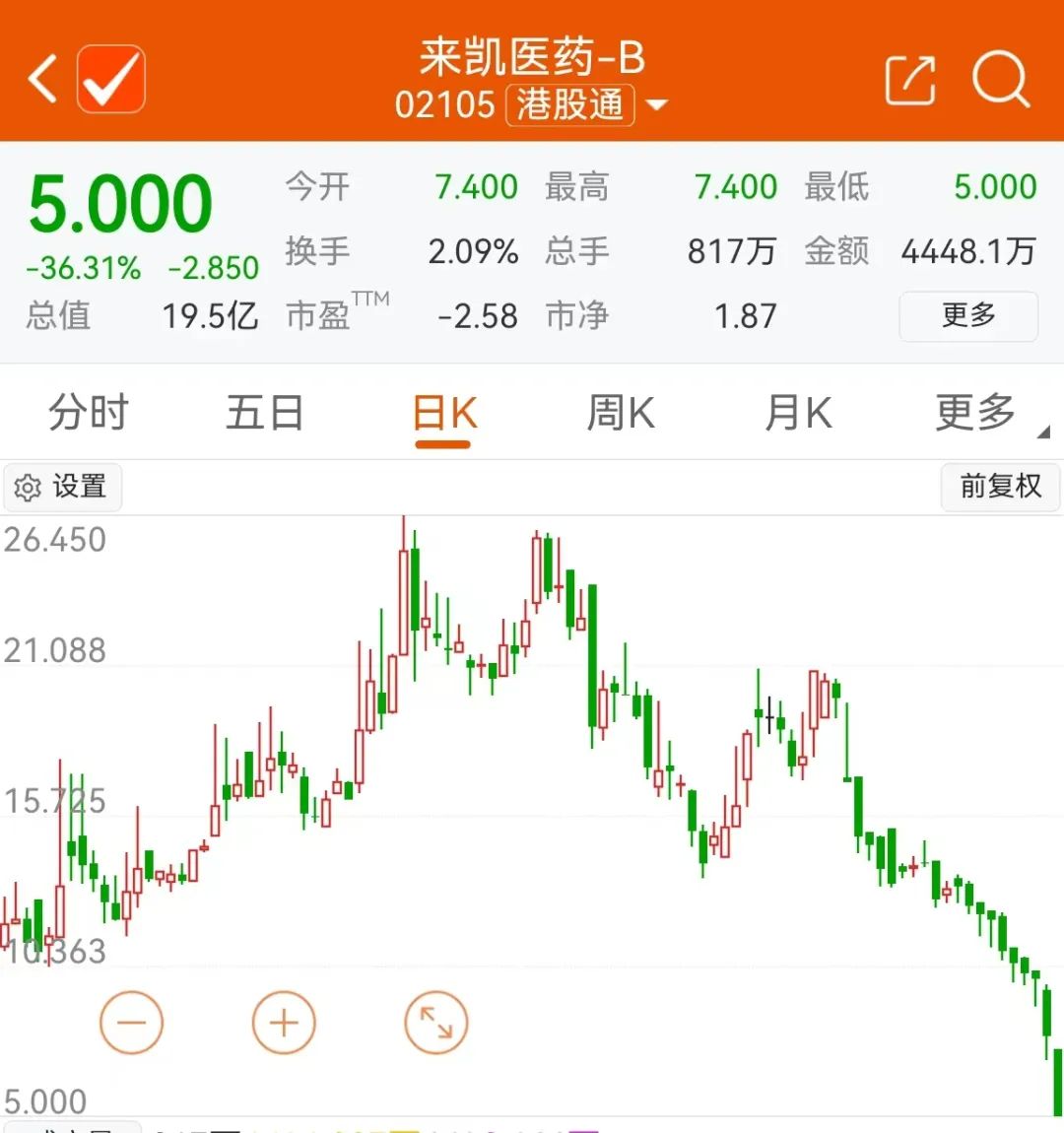Screen dimensions: 1064x1133
Task: Switch to the 月K chart tab
Action: click(x=798, y=413)
